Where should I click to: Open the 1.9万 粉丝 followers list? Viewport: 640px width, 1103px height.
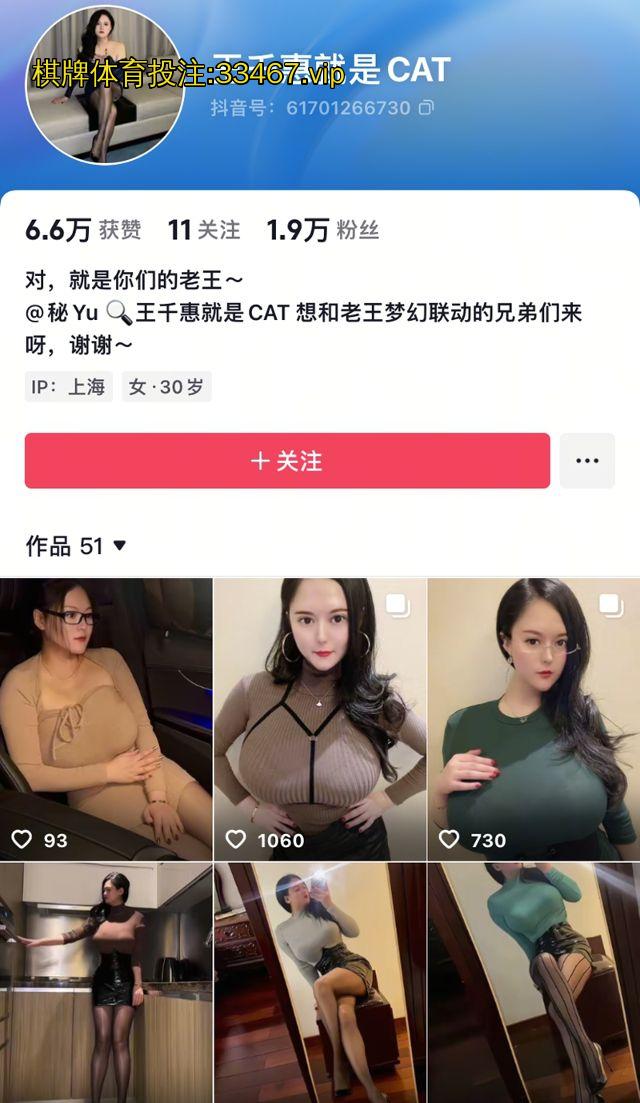(x=322, y=230)
